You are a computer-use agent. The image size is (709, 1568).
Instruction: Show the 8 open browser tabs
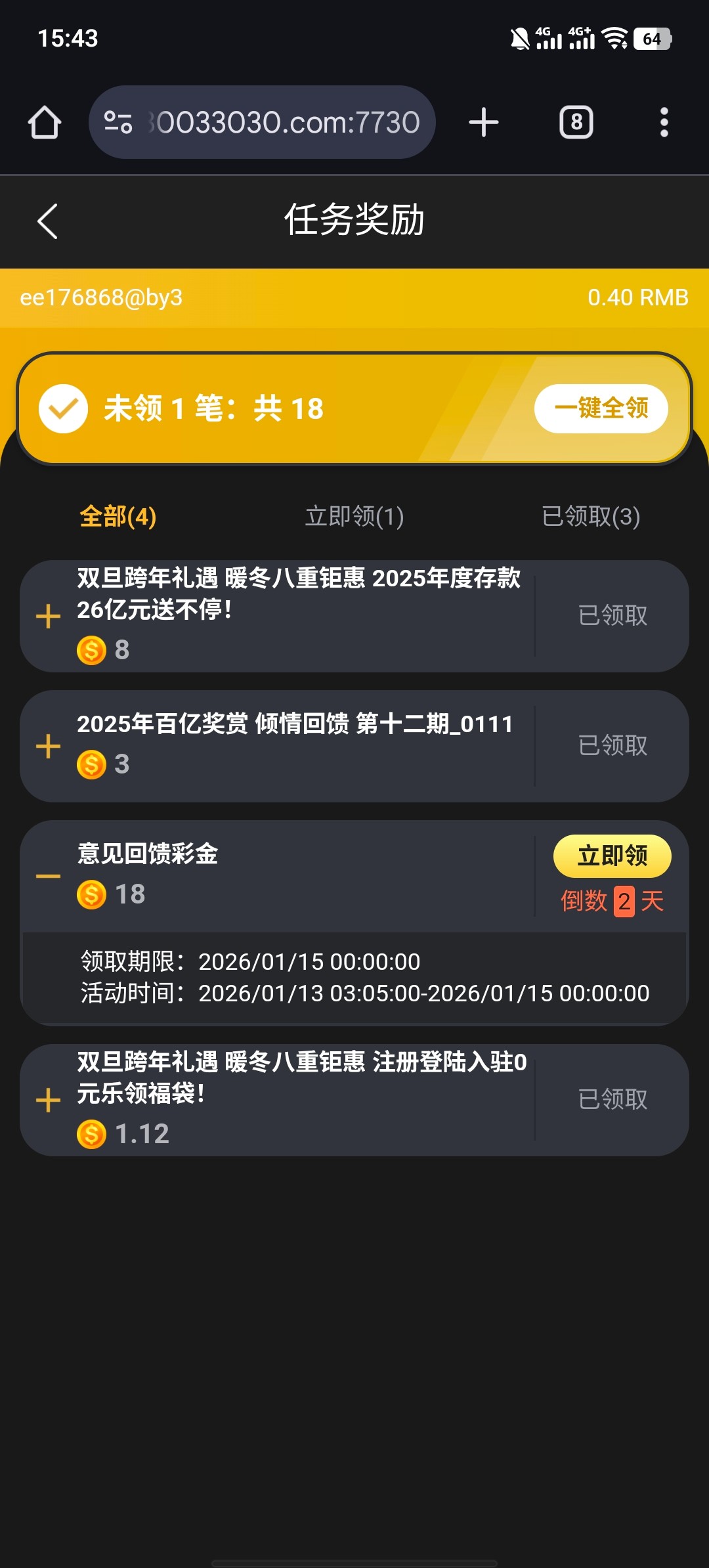[576, 123]
